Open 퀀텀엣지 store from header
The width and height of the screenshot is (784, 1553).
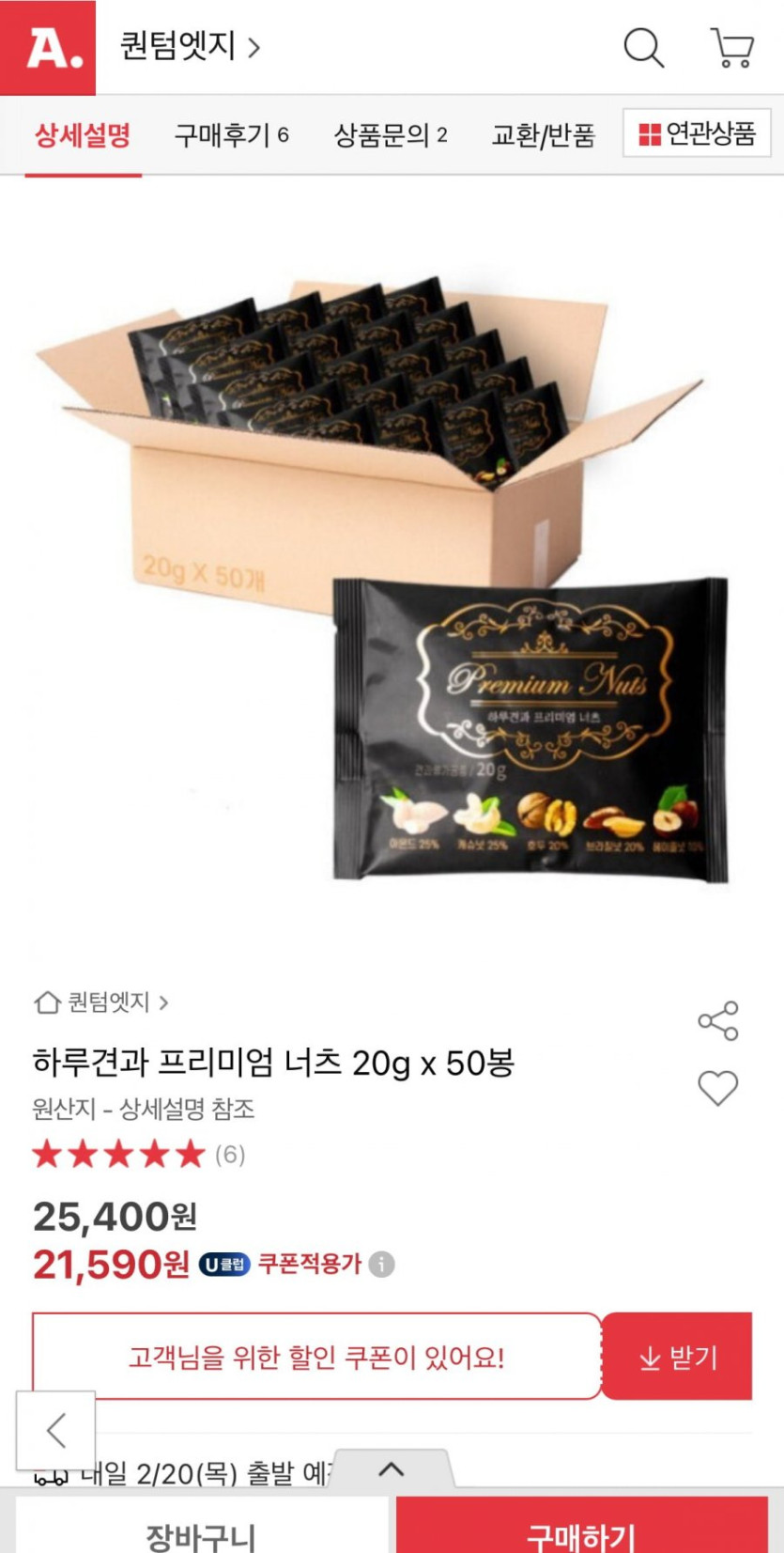[x=189, y=46]
